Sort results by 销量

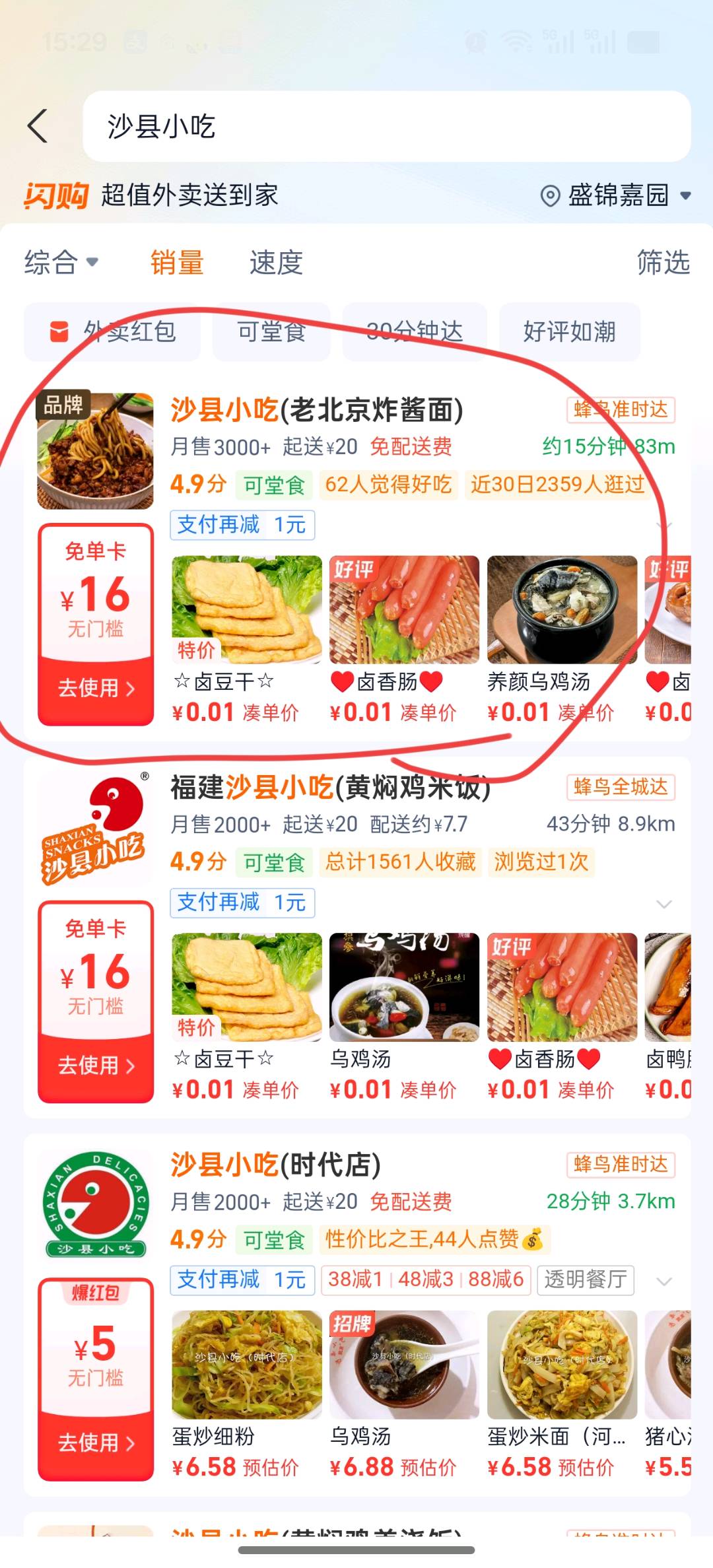point(176,262)
